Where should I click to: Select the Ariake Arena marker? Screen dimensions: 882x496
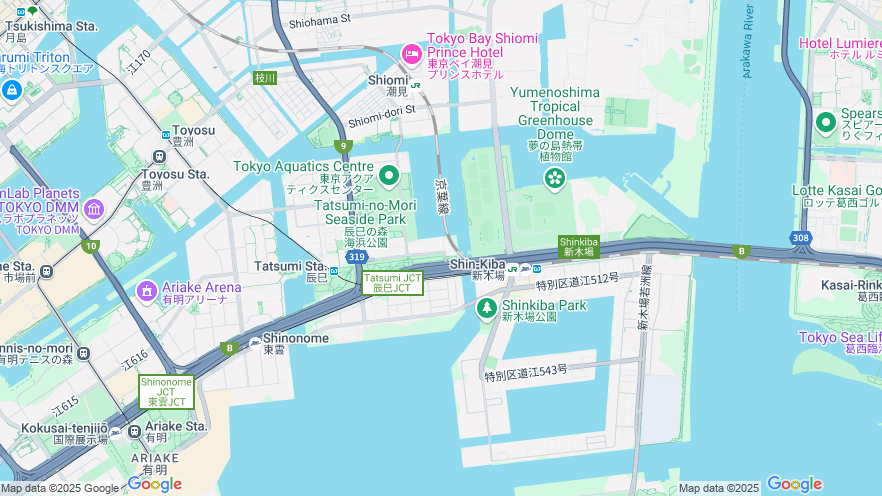tap(147, 290)
